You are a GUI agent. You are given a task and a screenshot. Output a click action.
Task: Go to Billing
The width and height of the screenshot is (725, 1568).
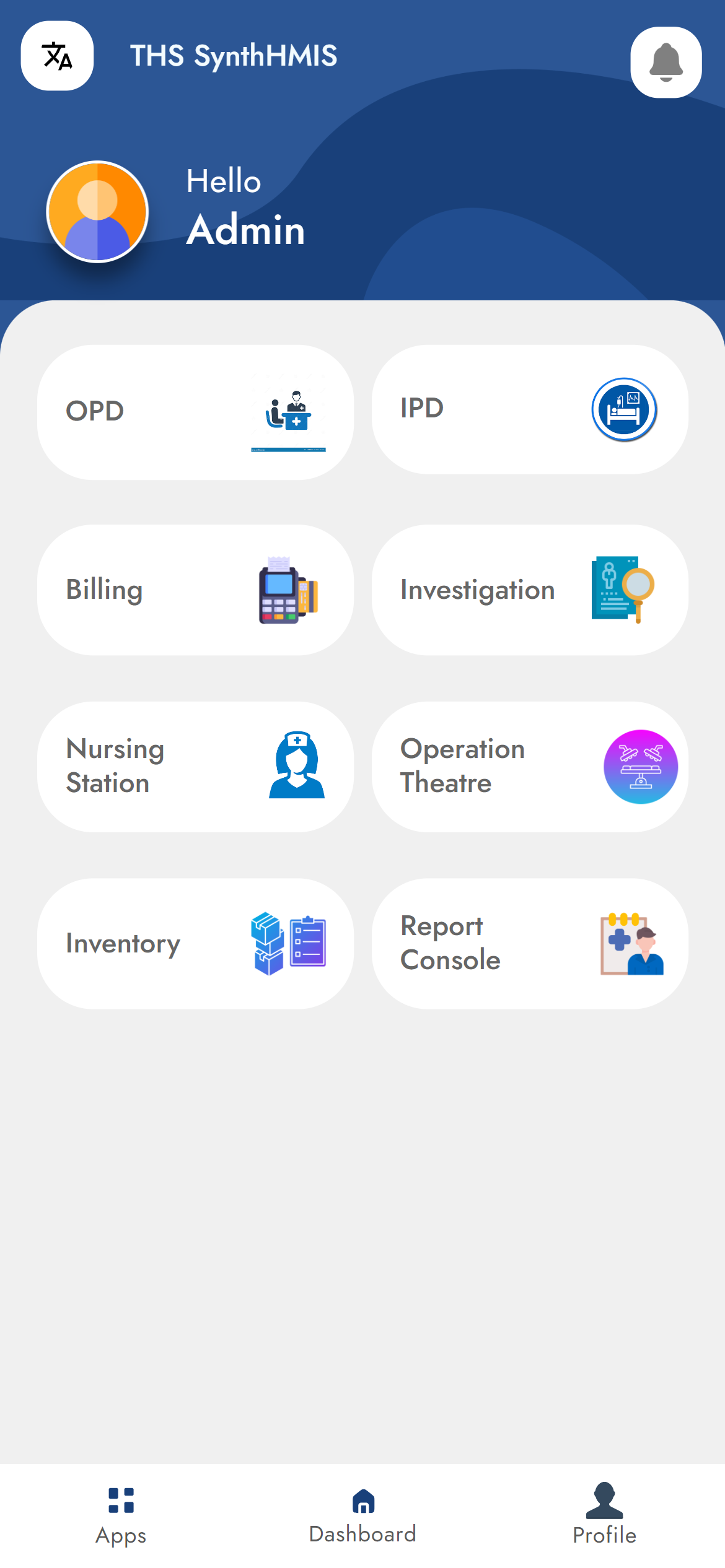pyautogui.click(x=195, y=590)
